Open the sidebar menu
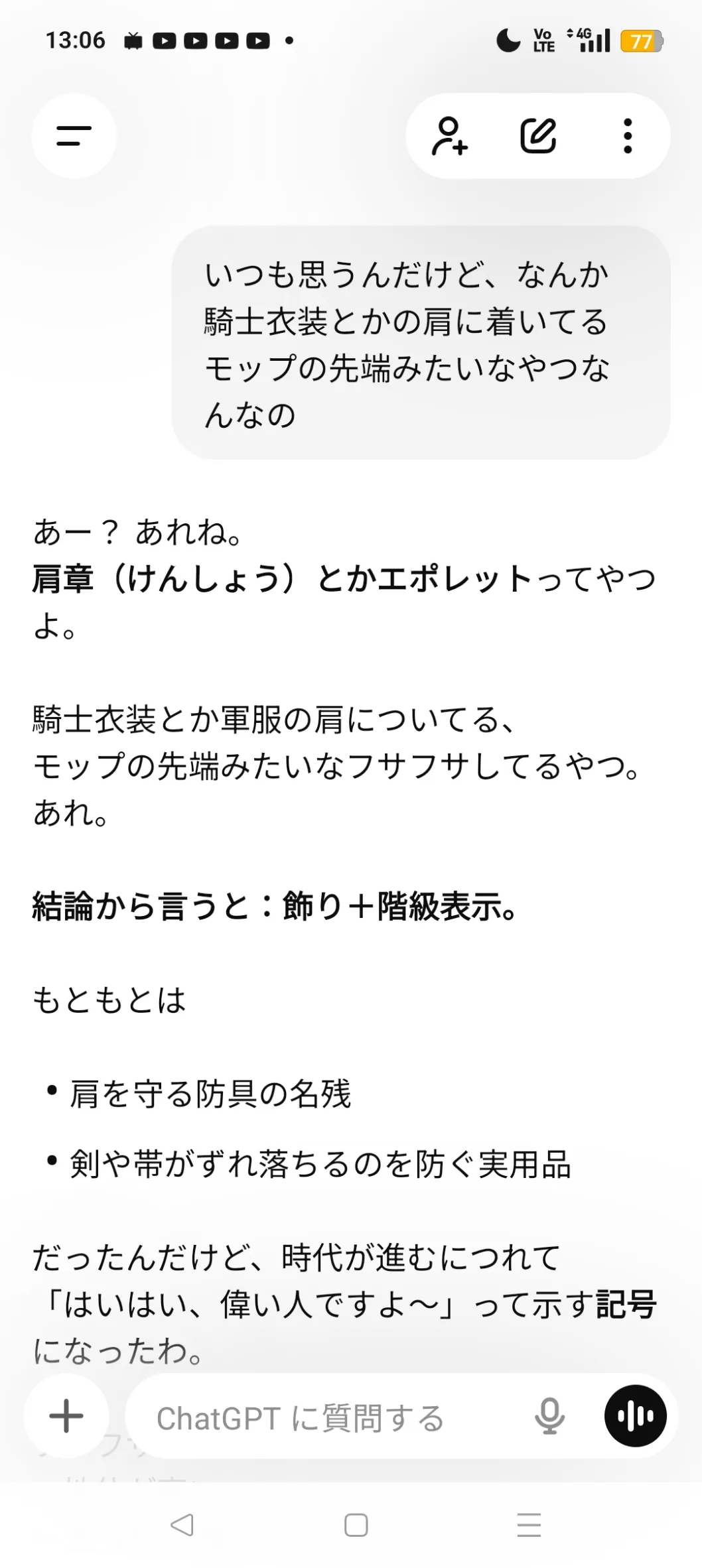 click(x=74, y=136)
